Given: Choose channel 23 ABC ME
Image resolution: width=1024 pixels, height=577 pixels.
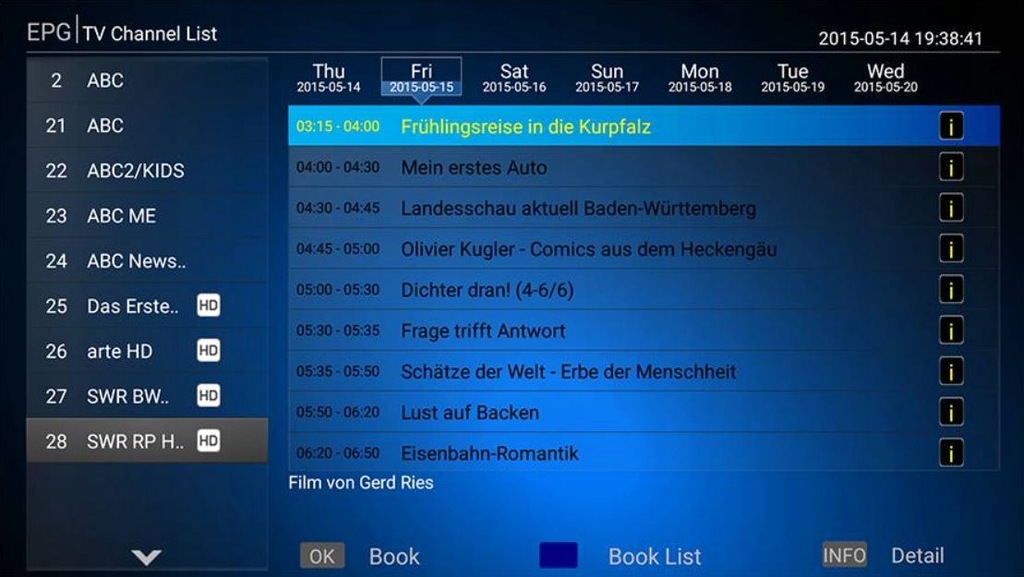Looking at the screenshot, I should (x=147, y=216).
